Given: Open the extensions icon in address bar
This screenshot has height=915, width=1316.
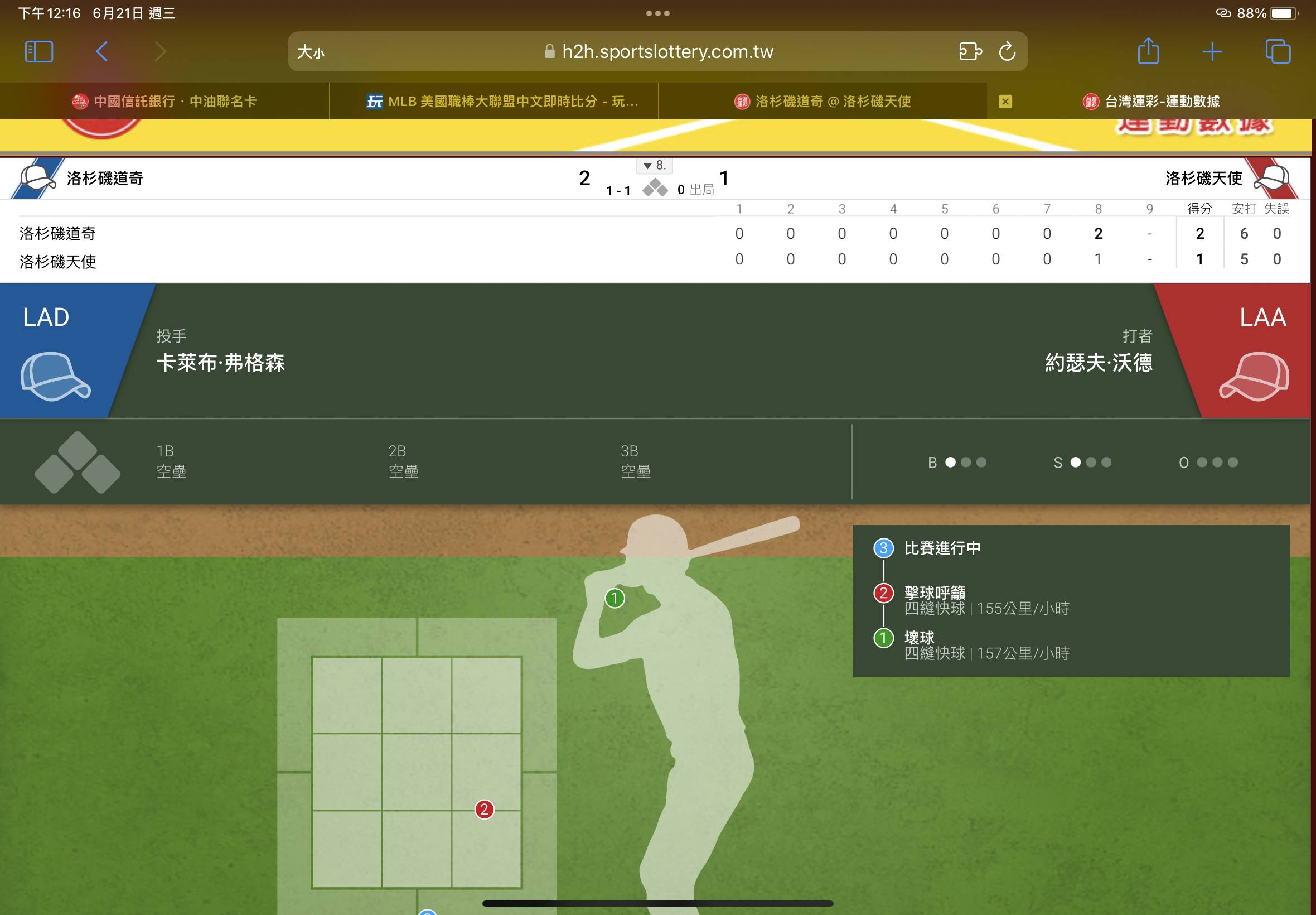Looking at the screenshot, I should pos(970,51).
